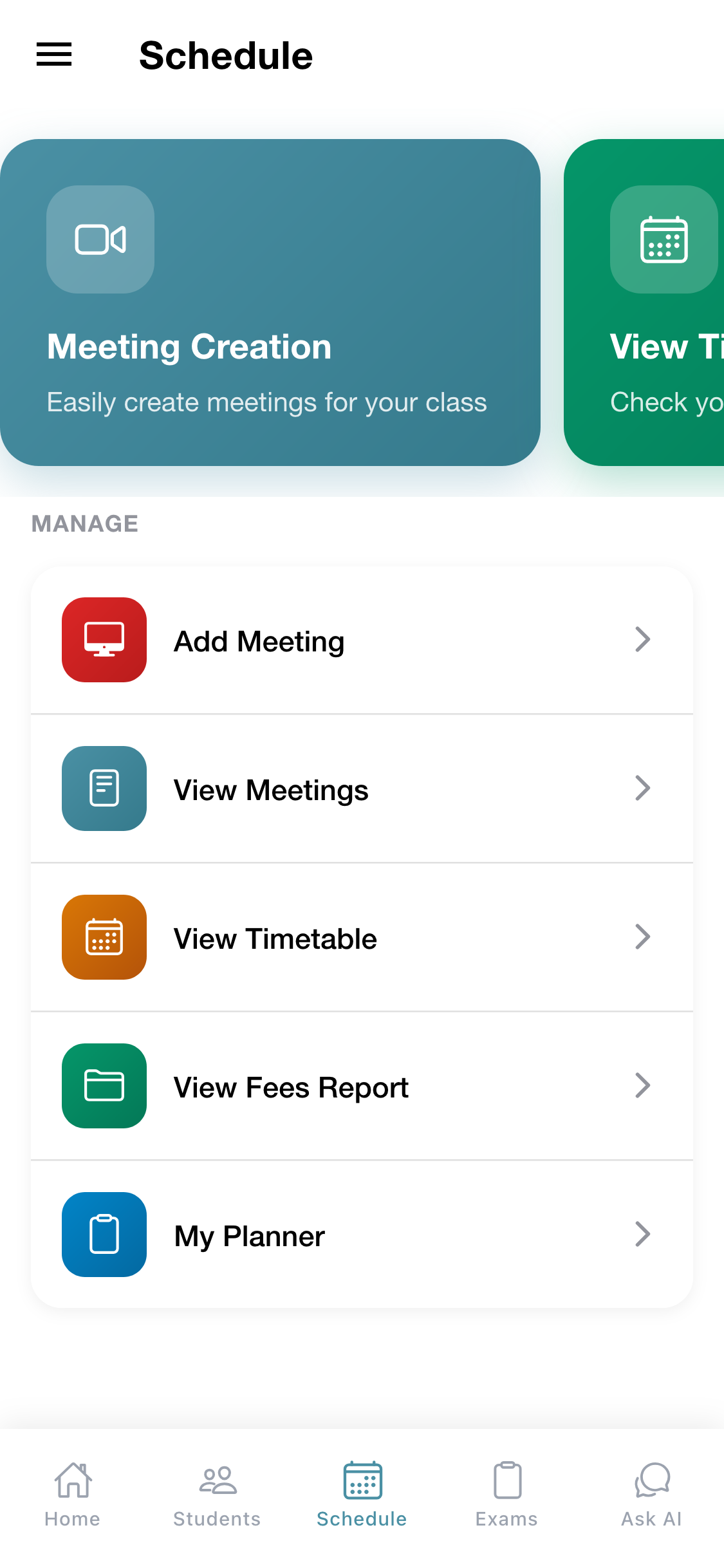This screenshot has height=1568, width=724.
Task: Tap the orange View Timetable calendar icon
Action: [x=104, y=937]
